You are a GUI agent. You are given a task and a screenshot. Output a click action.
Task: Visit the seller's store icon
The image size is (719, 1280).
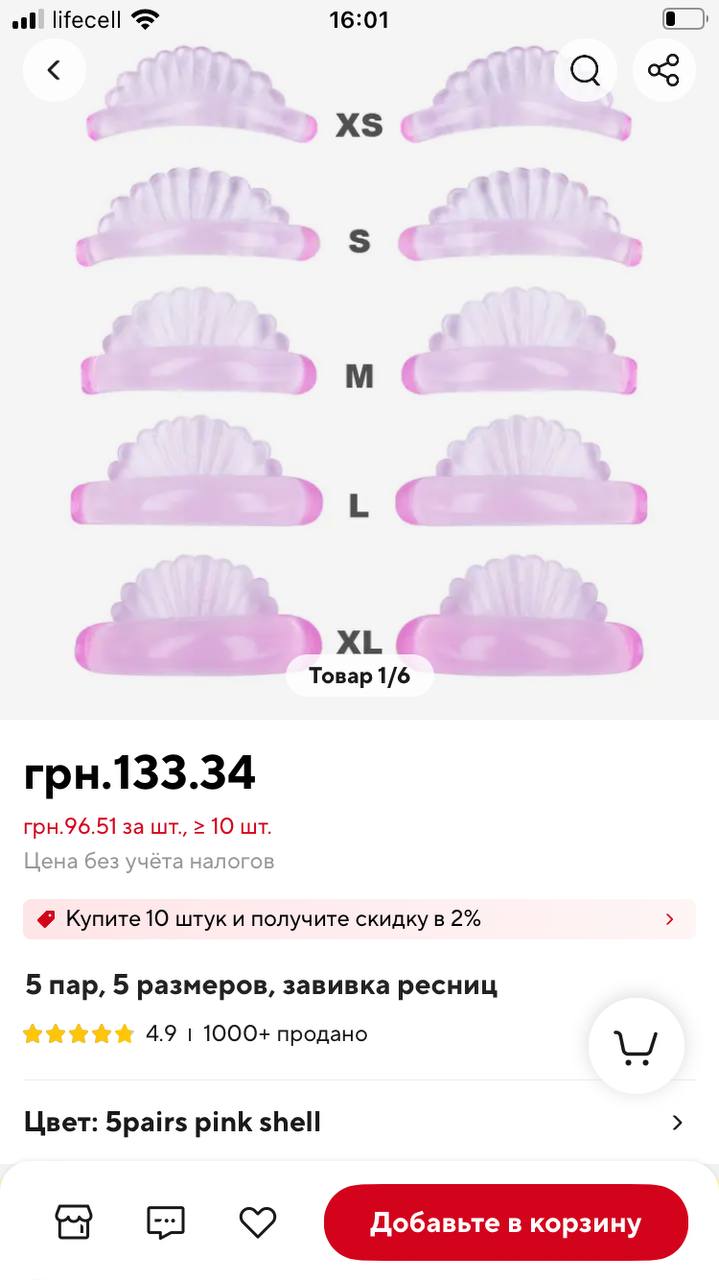74,1222
